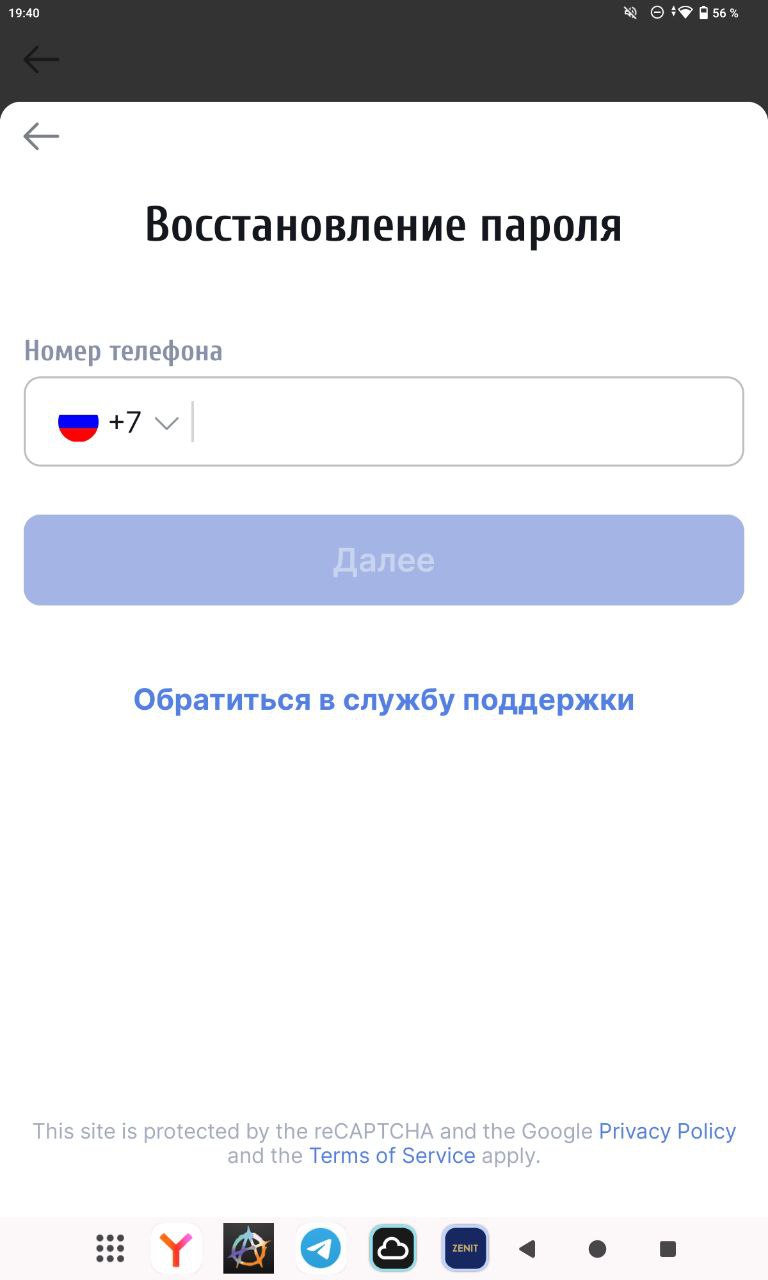768x1280 pixels.
Task: Launch Telegram from the taskbar
Action: [x=321, y=1248]
